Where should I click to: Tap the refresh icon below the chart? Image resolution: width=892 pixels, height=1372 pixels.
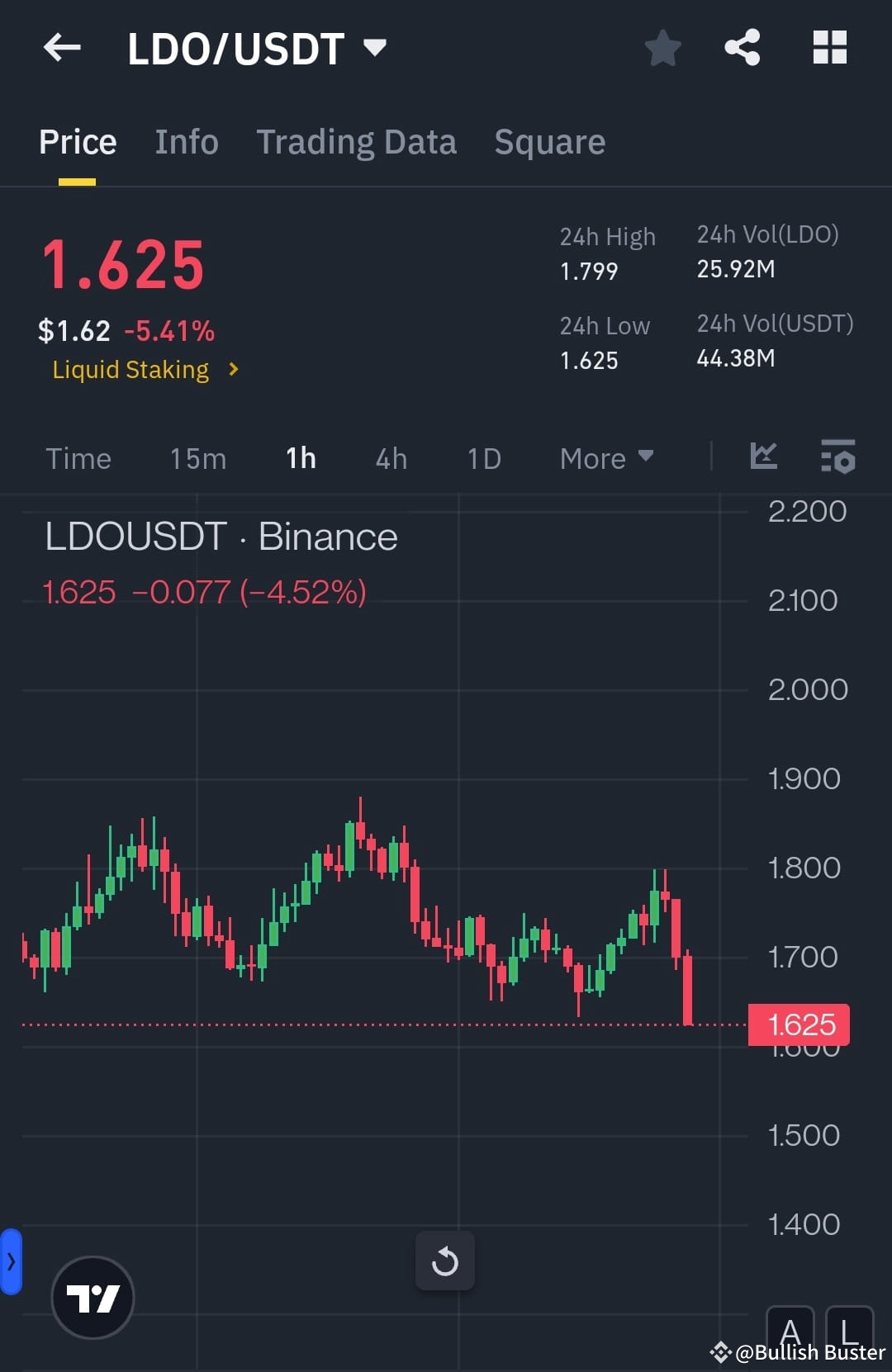tap(445, 1261)
